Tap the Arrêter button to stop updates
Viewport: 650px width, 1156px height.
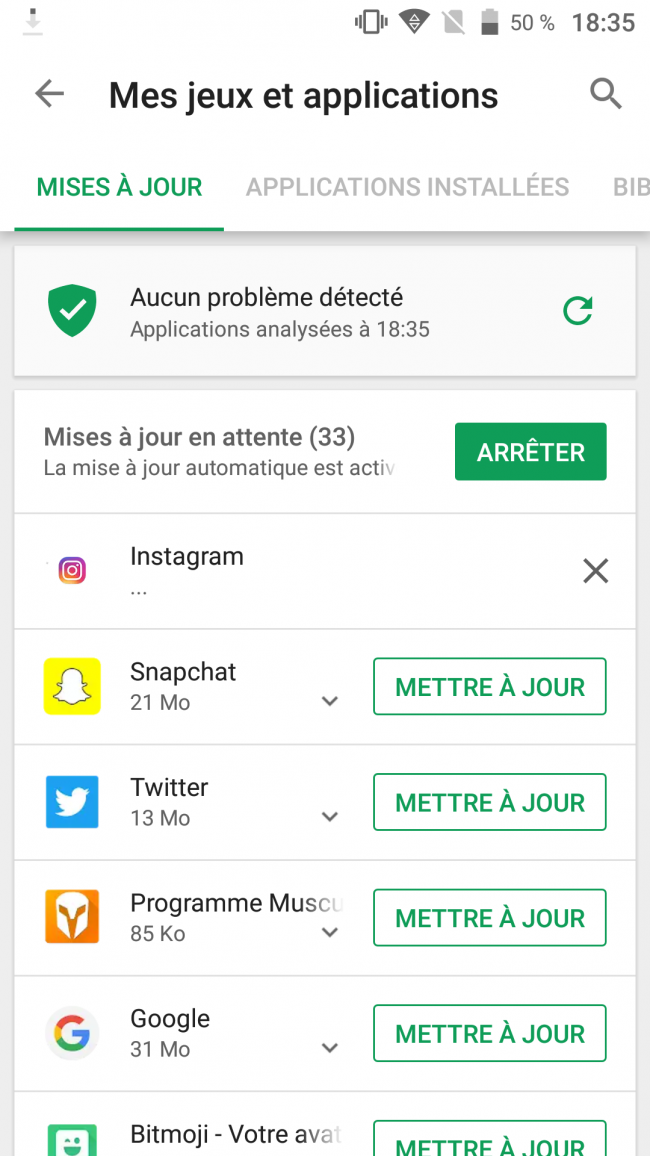pyautogui.click(x=530, y=452)
